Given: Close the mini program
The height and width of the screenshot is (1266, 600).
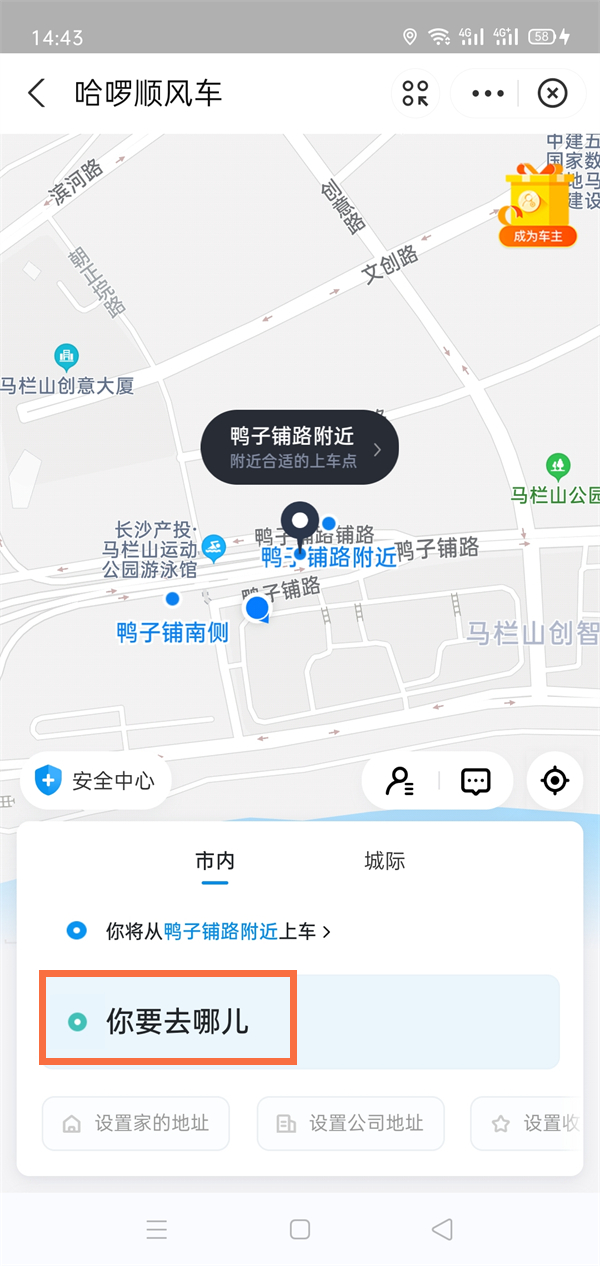Looking at the screenshot, I should (552, 94).
